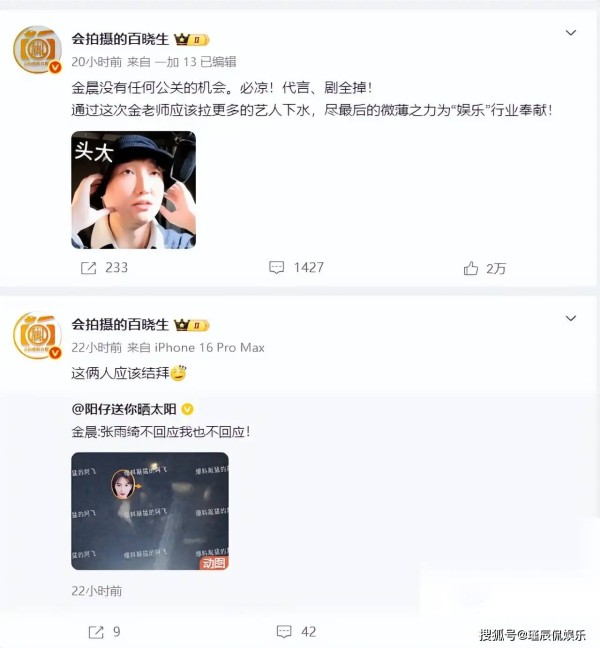Viewport: 600px width, 648px height.
Task: Open the chevron menu on the 20小时前 post
Action: pos(571,33)
